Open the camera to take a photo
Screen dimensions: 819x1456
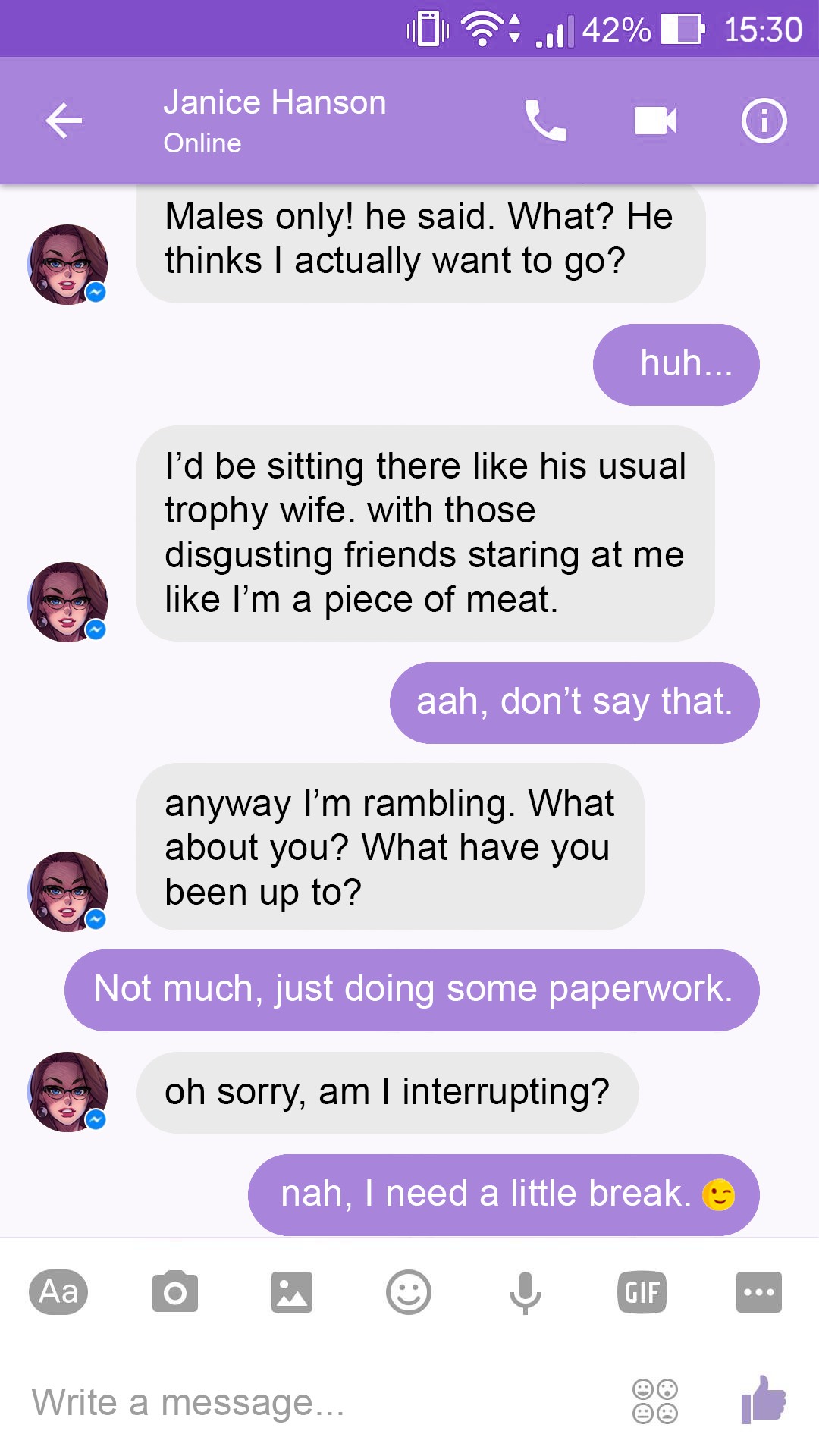(175, 1291)
